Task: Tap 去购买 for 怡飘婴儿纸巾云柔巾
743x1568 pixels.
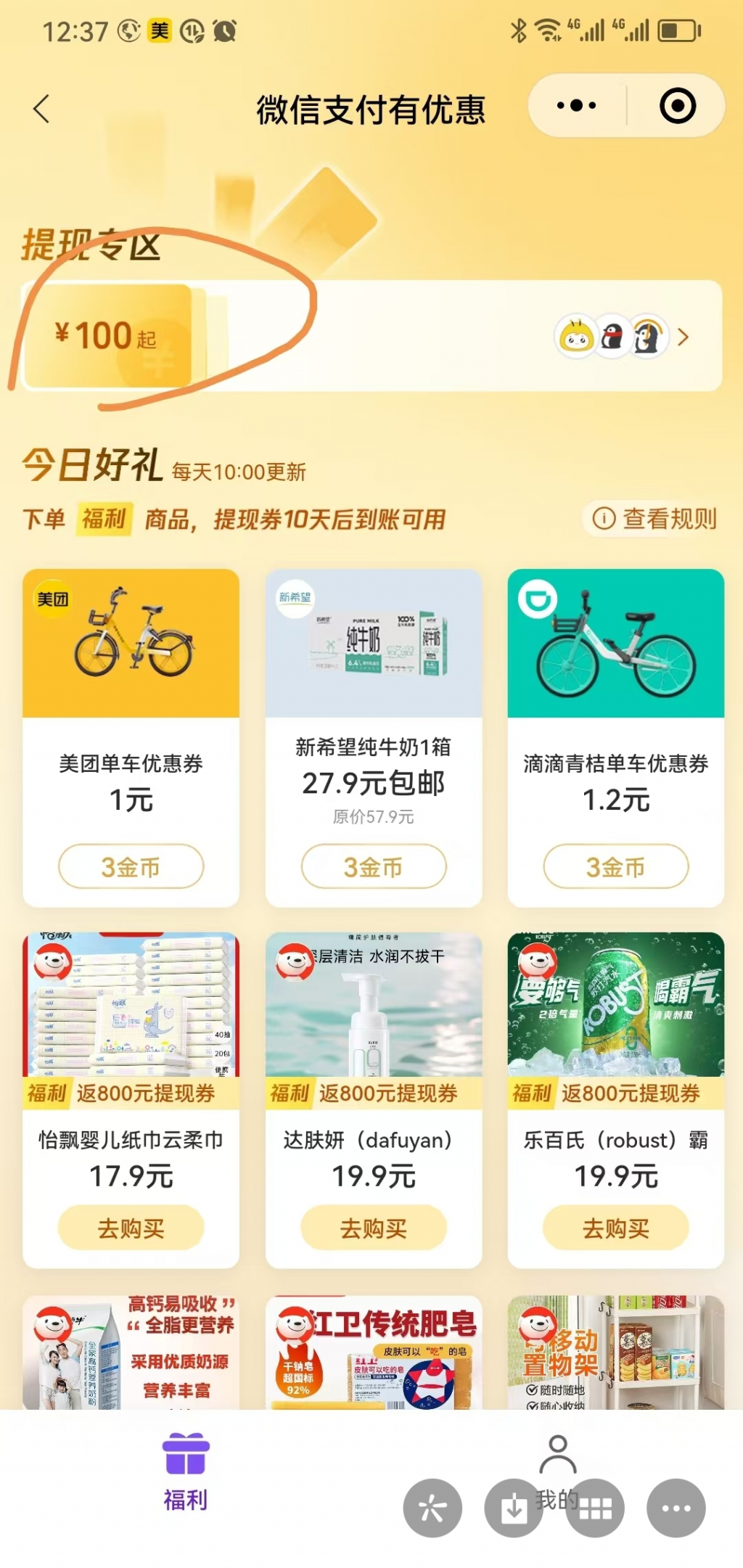Action: pyautogui.click(x=131, y=1228)
